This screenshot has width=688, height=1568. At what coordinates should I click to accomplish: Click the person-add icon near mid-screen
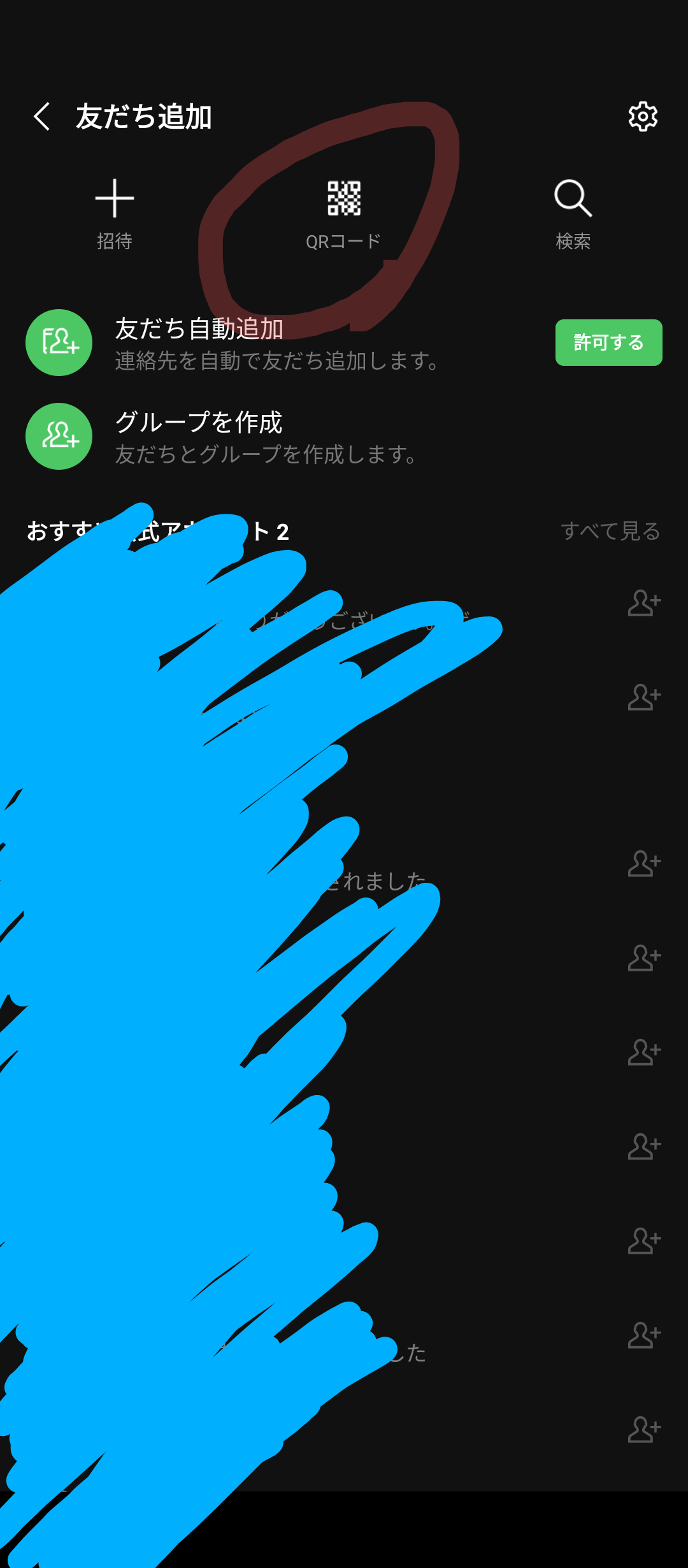tap(645, 864)
